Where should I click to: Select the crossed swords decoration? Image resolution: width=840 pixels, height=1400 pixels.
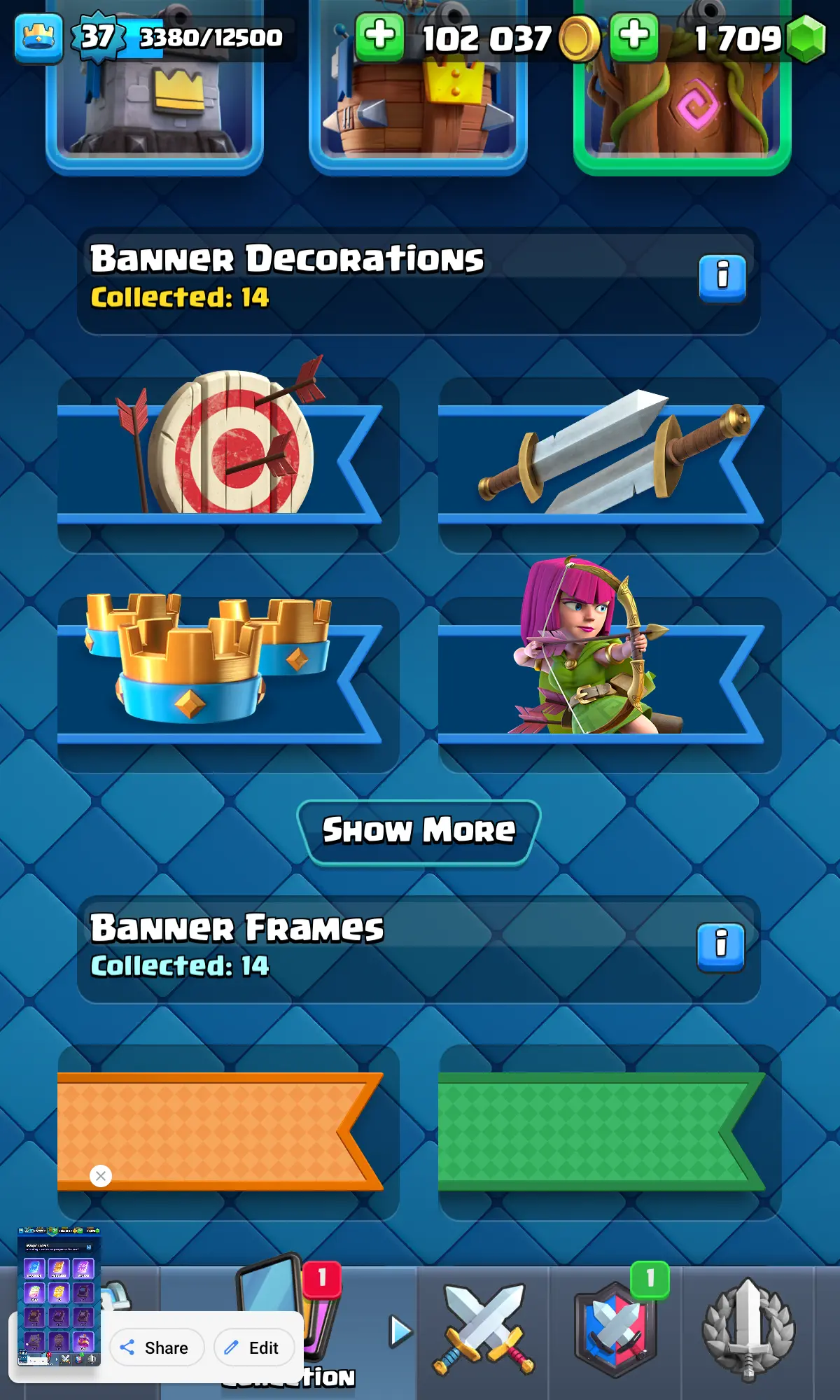click(609, 463)
